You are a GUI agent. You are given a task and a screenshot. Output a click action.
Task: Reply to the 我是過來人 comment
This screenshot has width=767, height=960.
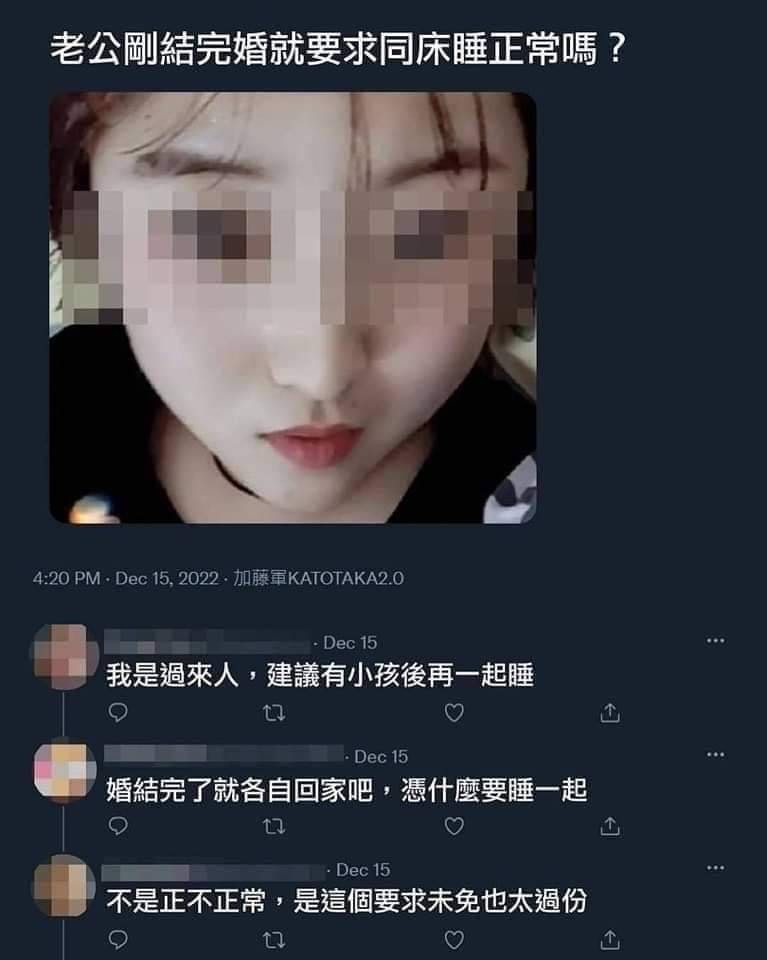[118, 713]
